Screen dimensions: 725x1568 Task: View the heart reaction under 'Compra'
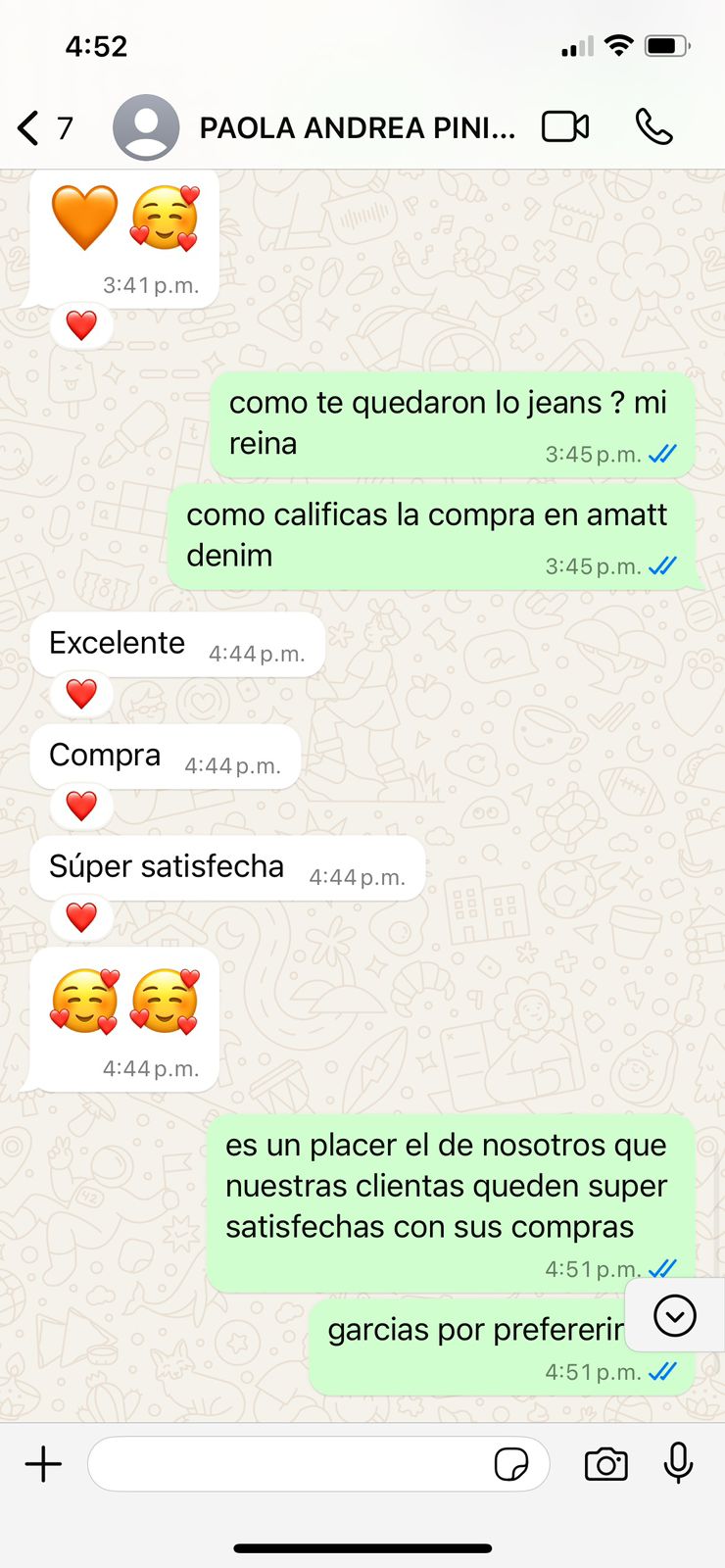[x=81, y=806]
